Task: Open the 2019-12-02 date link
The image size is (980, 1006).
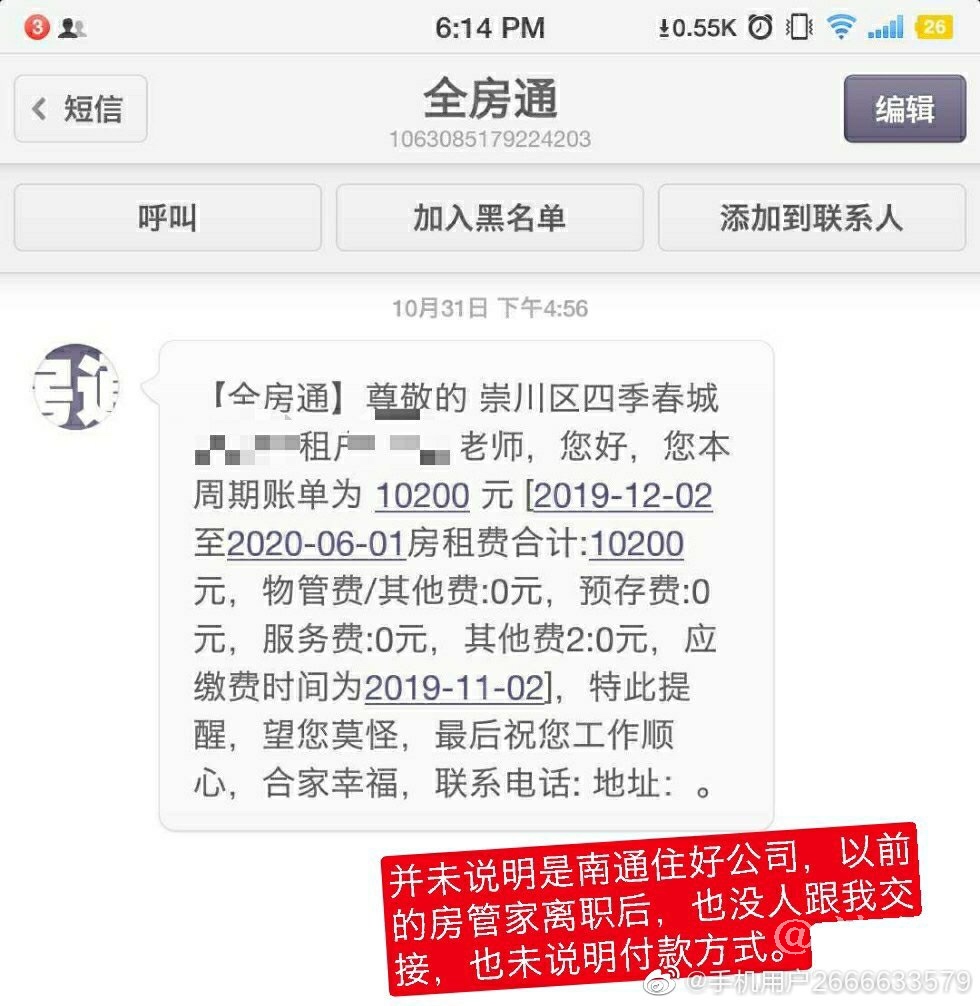Action: pyautogui.click(x=622, y=496)
